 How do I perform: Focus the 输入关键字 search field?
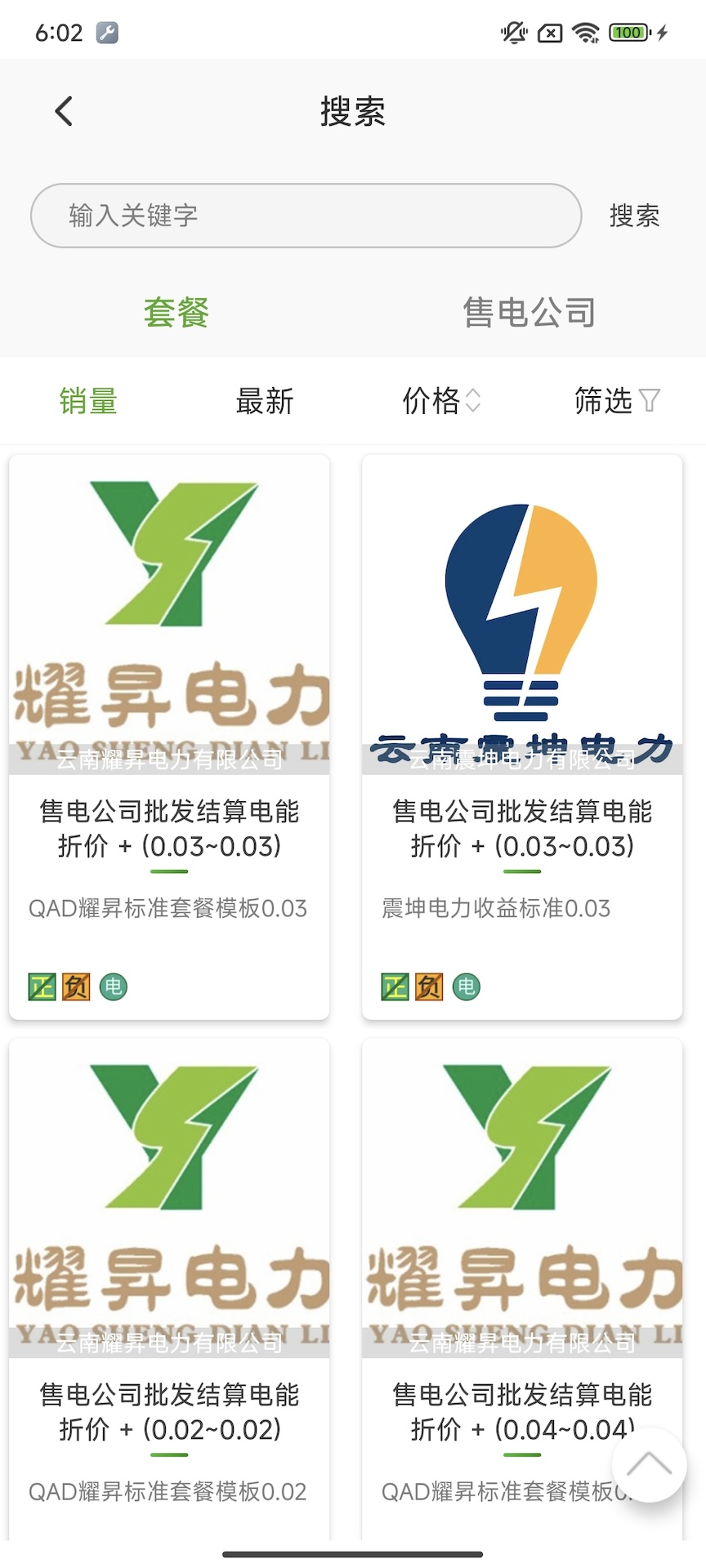coord(306,216)
